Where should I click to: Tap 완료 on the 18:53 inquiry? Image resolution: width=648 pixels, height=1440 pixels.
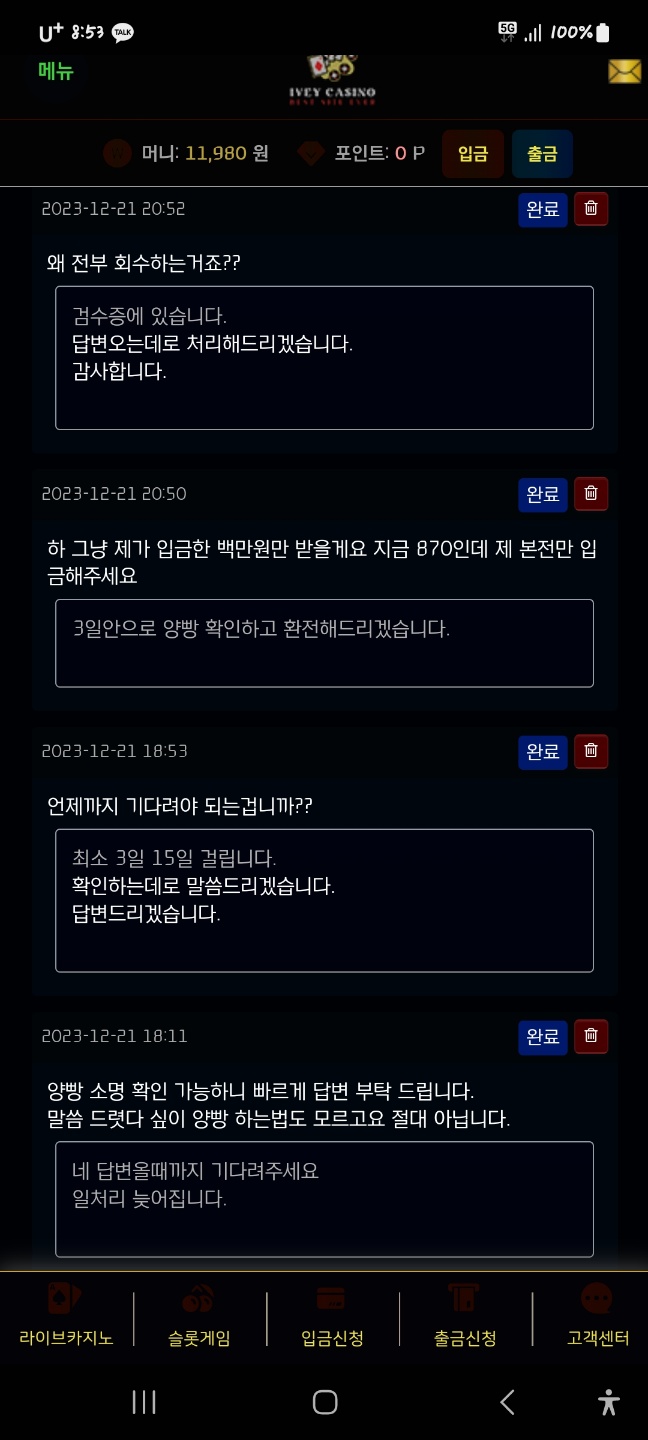pos(542,751)
